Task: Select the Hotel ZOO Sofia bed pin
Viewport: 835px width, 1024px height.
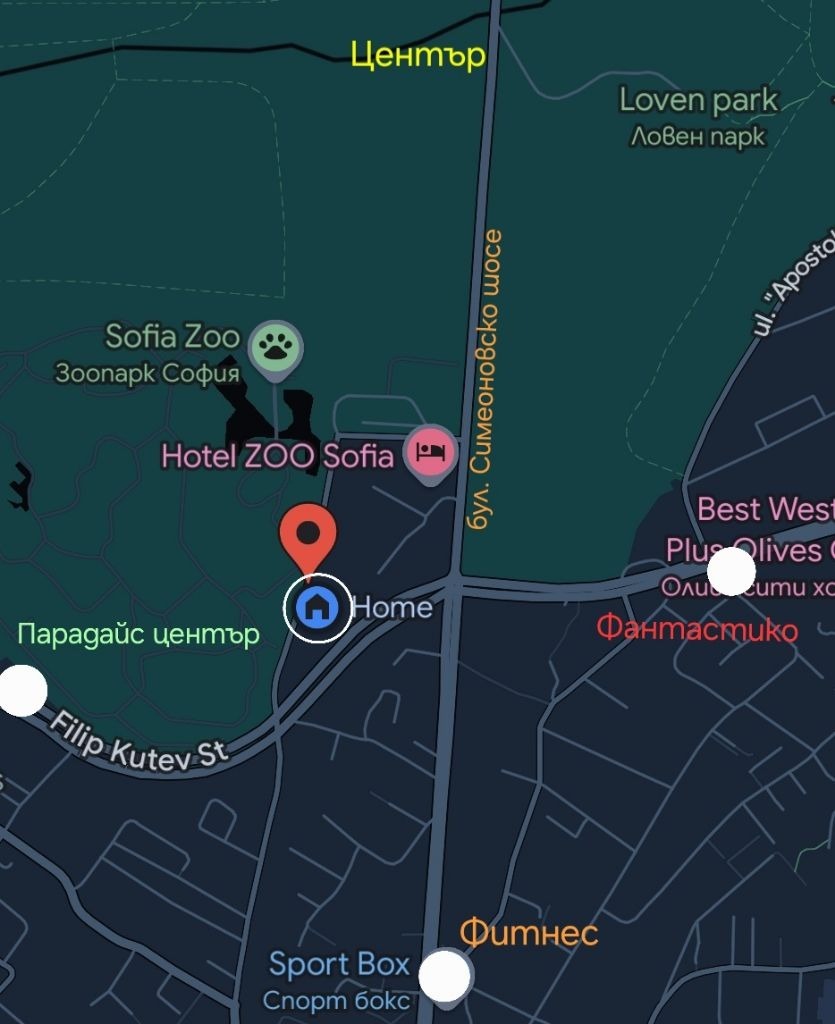Action: (x=431, y=452)
